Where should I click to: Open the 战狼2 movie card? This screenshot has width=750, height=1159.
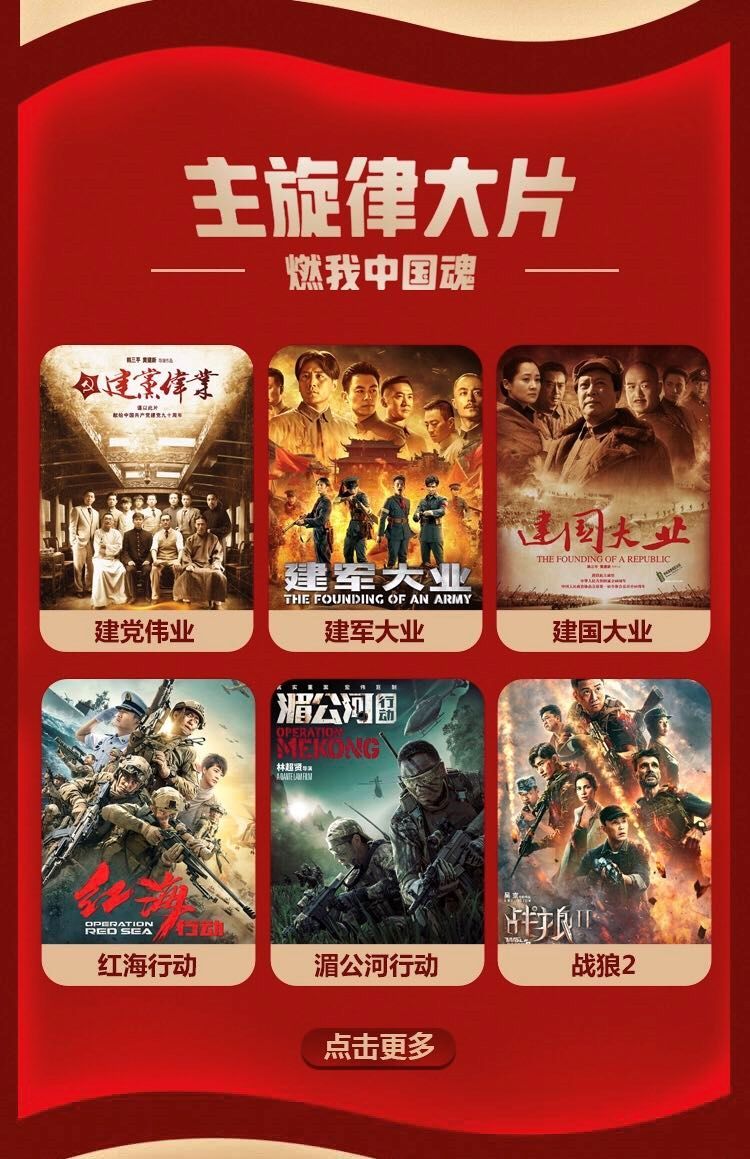(x=604, y=830)
